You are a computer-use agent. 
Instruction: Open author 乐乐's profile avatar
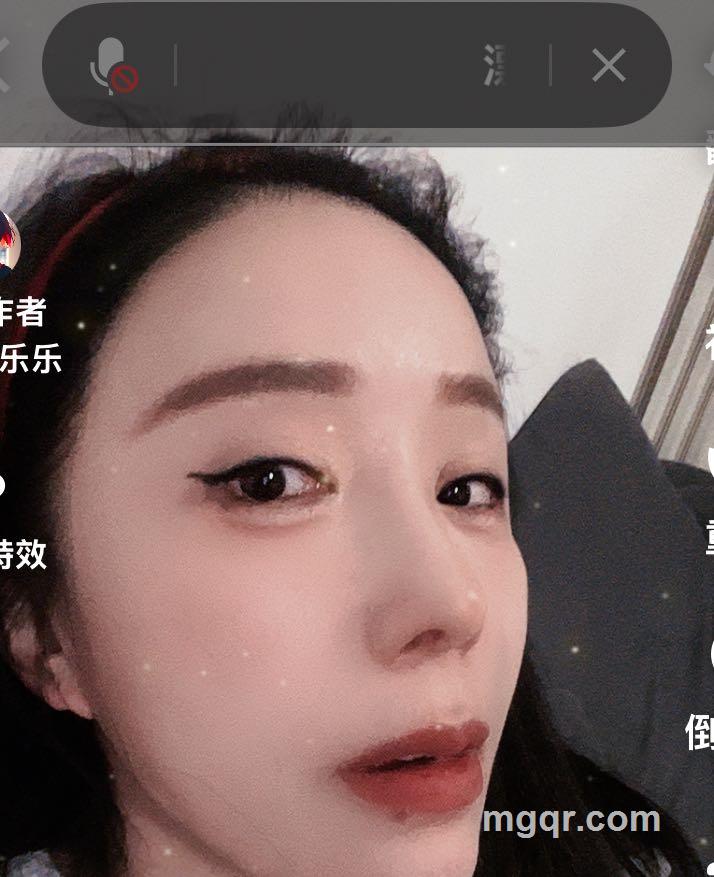click(x=6, y=243)
